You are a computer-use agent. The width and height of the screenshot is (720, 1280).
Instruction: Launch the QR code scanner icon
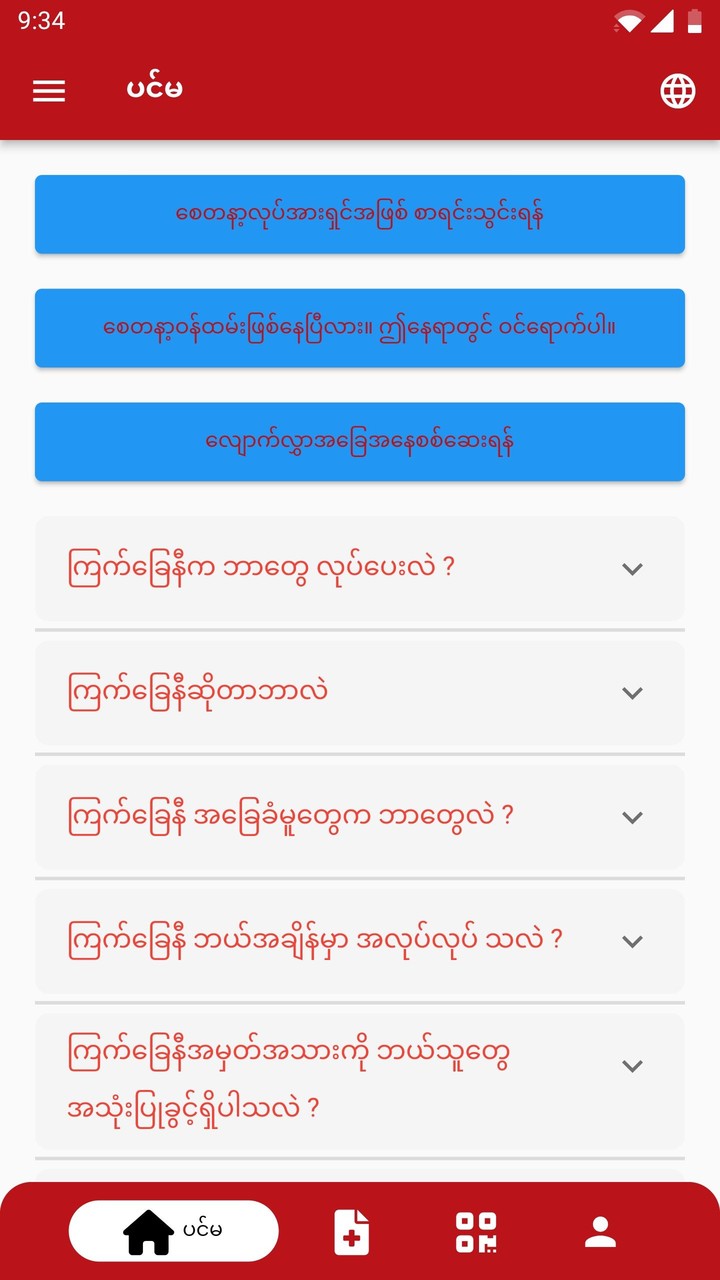pos(477,1230)
